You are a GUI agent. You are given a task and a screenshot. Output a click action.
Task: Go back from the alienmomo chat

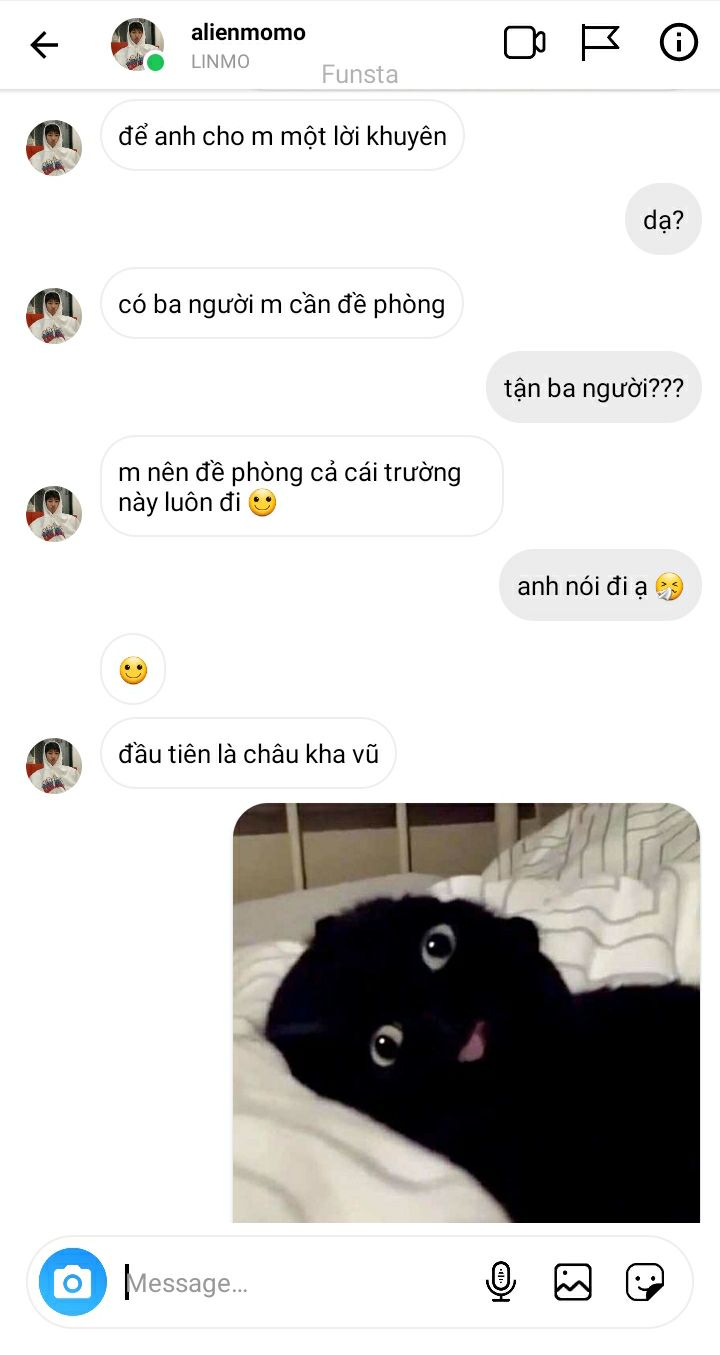[x=44, y=45]
